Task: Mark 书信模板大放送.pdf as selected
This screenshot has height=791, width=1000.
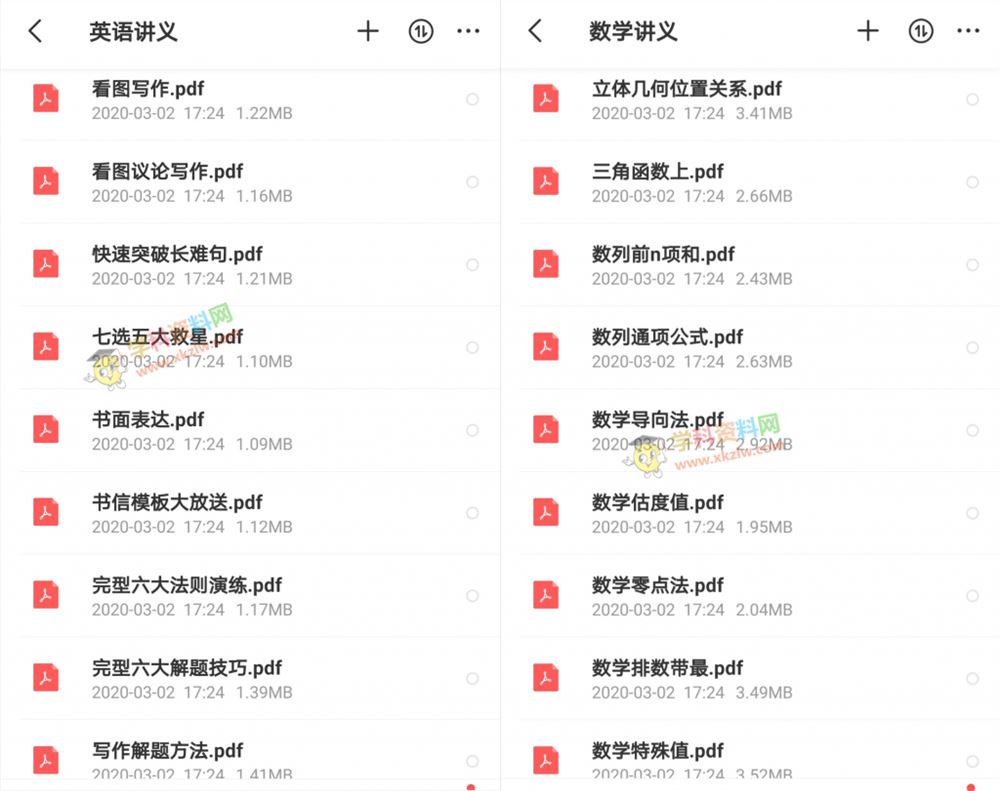Action: [x=472, y=513]
